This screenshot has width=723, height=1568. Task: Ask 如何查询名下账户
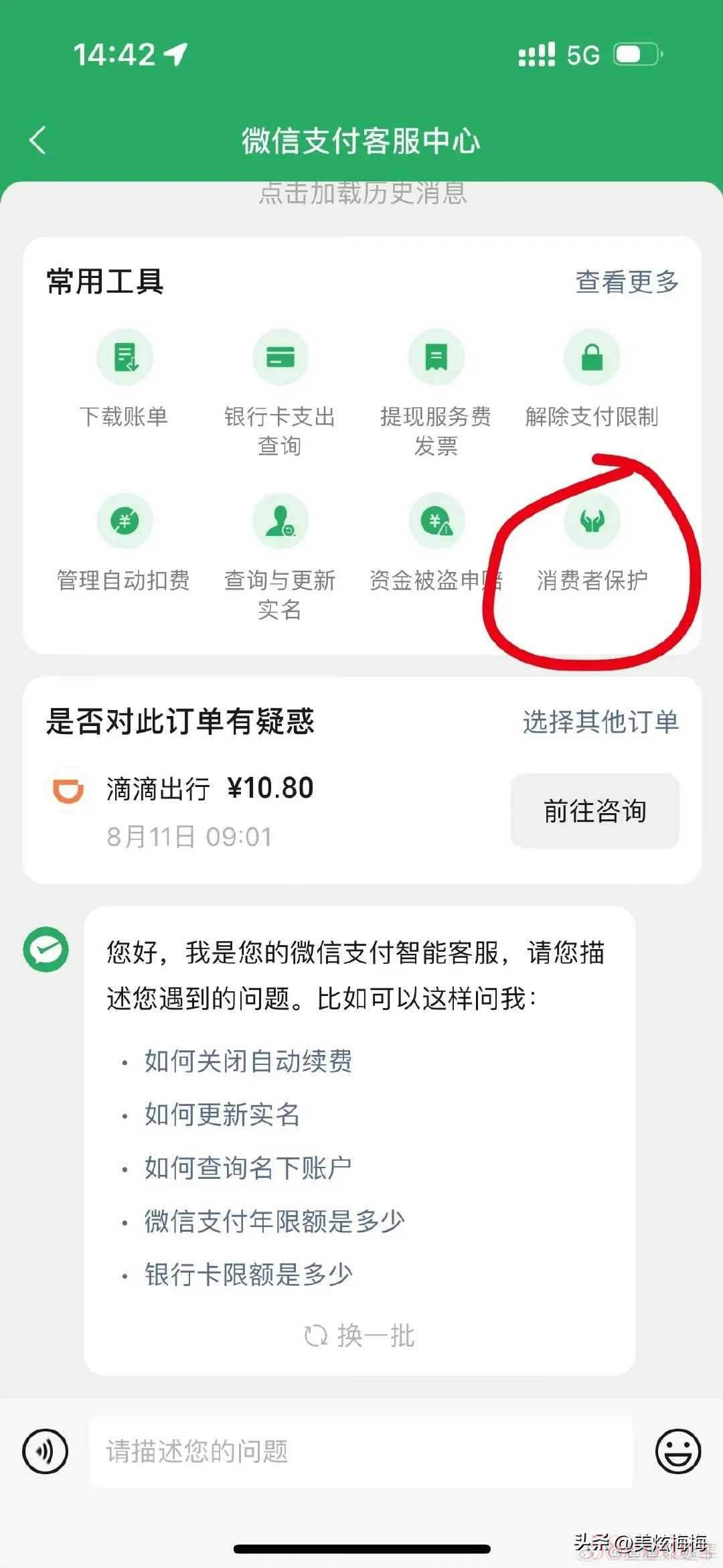(248, 1168)
